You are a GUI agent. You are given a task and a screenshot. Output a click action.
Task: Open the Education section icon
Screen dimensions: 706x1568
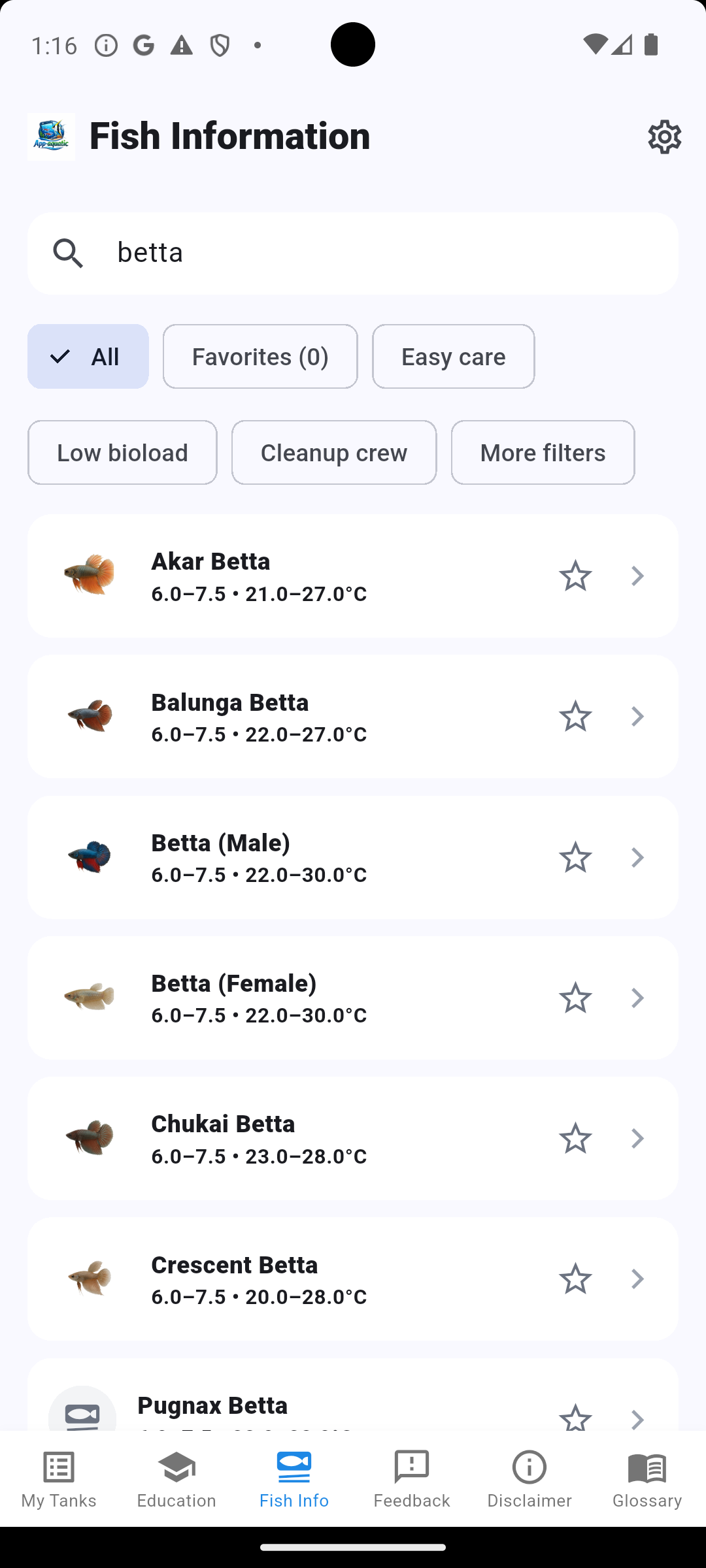(x=176, y=1467)
